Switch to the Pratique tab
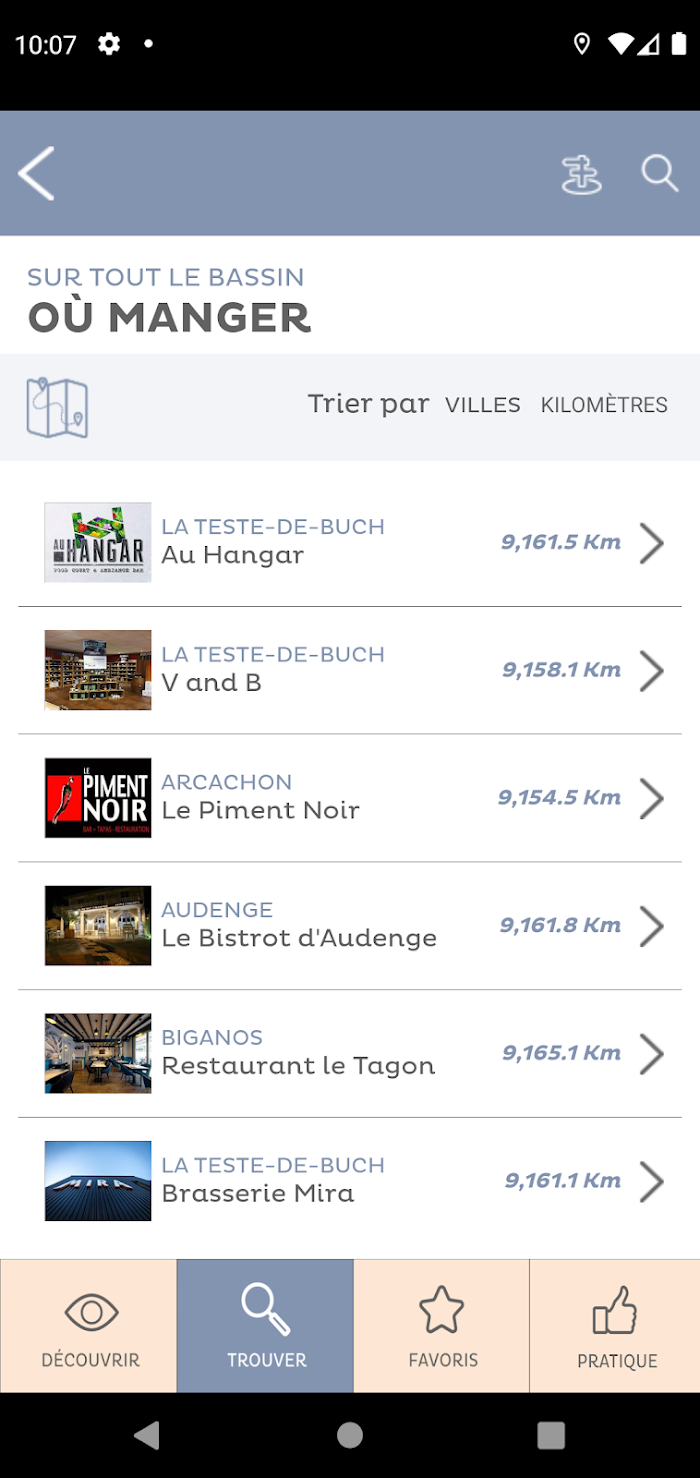This screenshot has height=1478, width=700. (x=615, y=1326)
